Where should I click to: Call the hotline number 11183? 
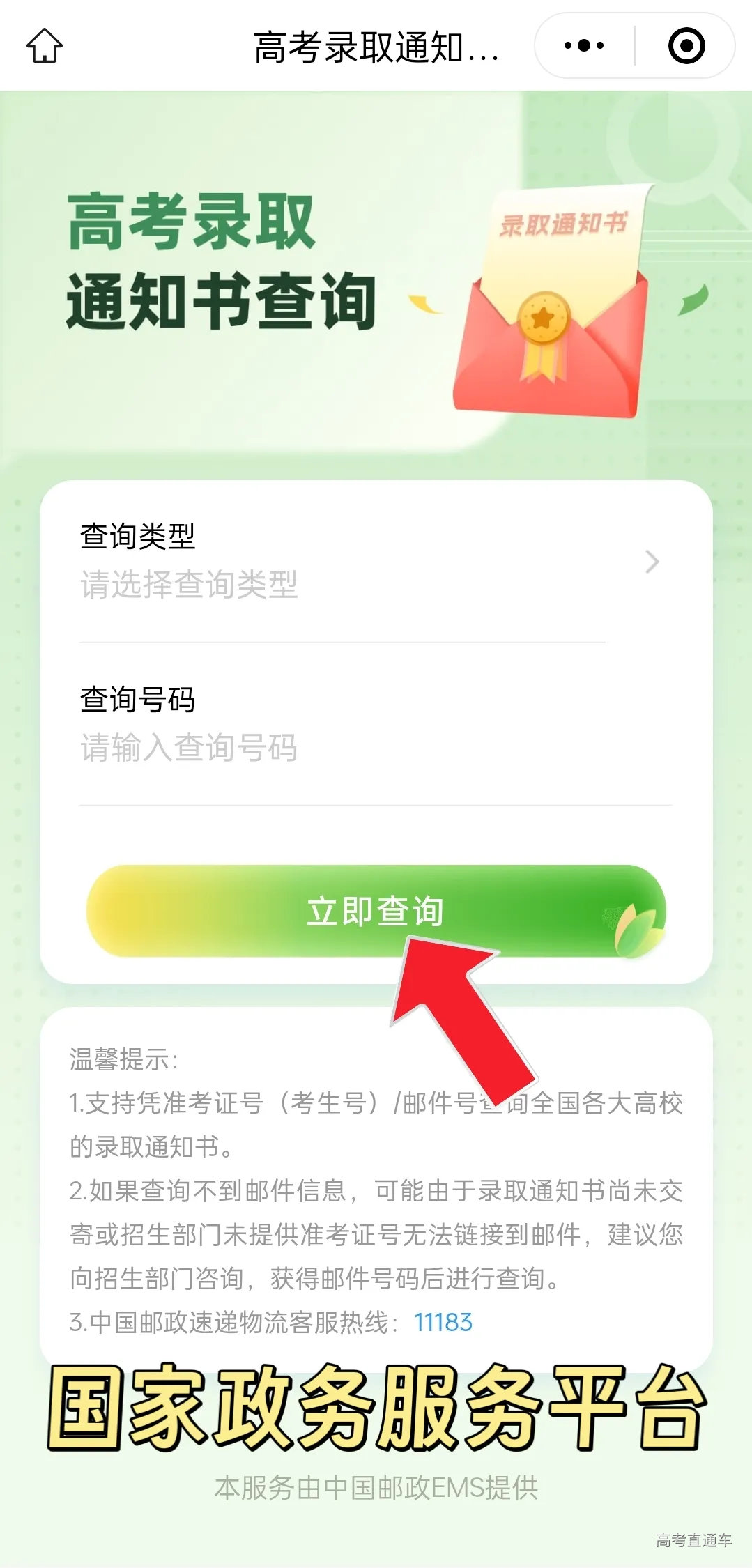click(x=443, y=1322)
